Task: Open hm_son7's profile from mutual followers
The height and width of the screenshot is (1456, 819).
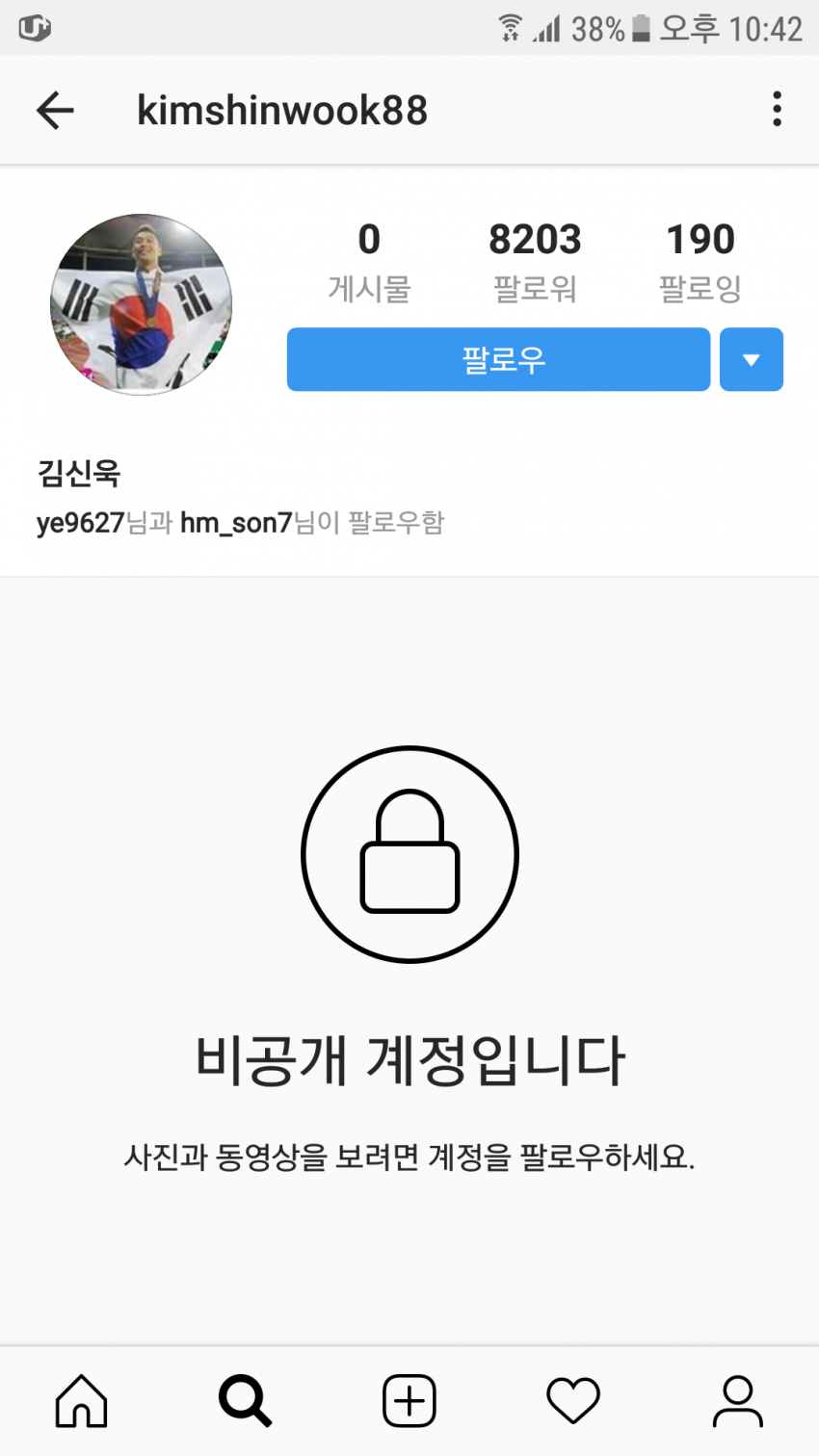Action: point(236,523)
